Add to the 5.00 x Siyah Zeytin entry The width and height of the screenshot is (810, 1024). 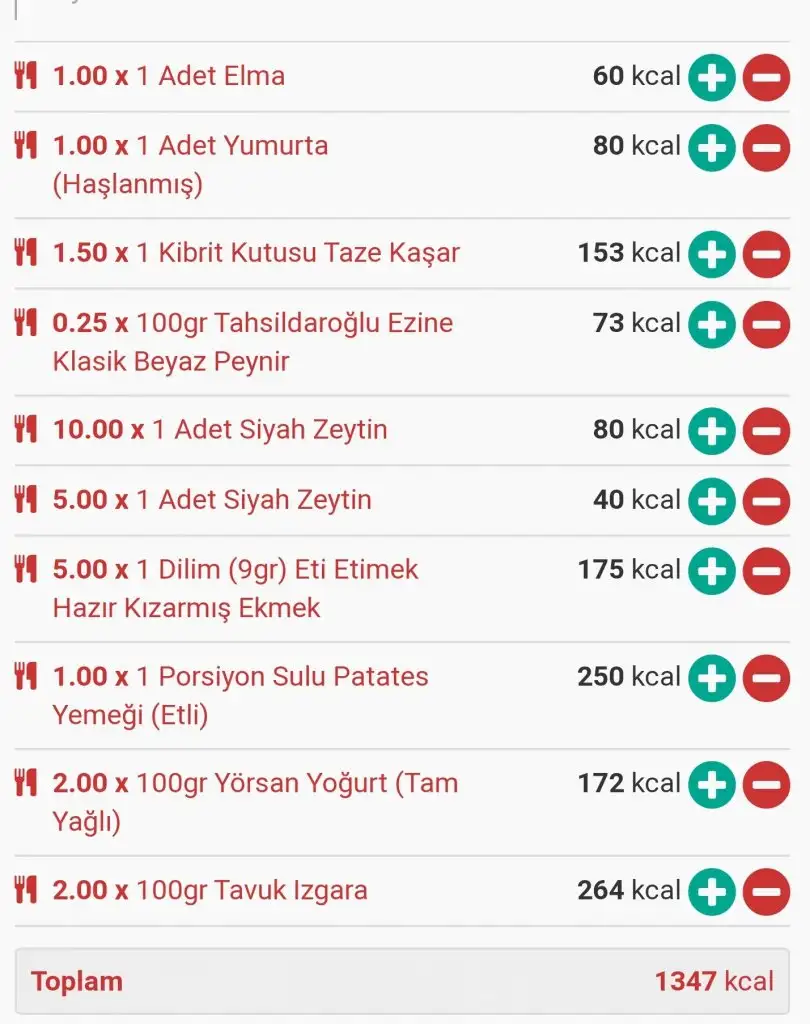coord(712,501)
